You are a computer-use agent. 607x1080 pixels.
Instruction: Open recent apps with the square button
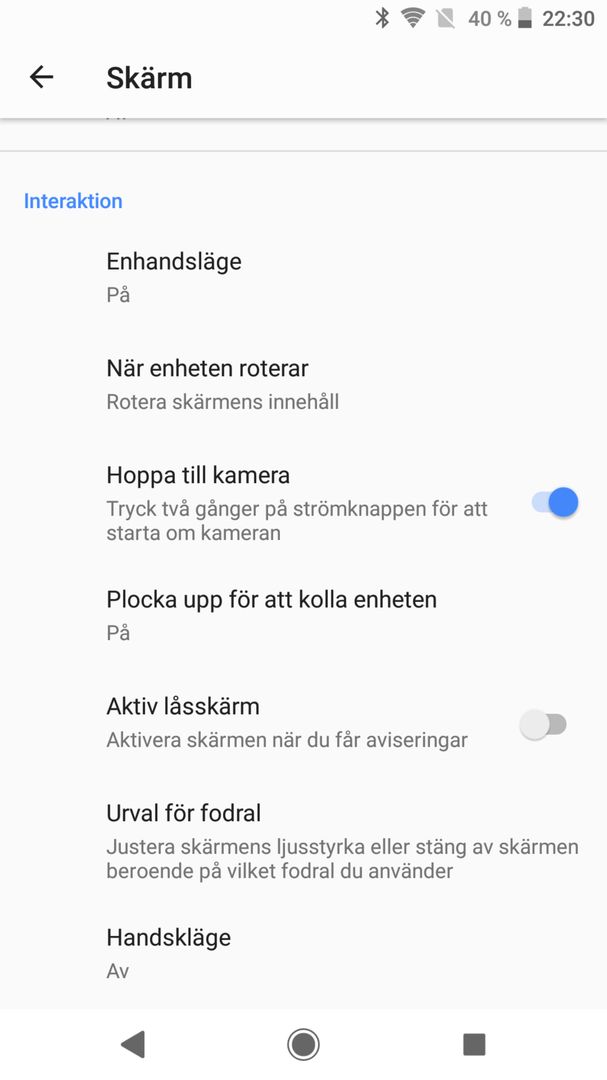[474, 1044]
